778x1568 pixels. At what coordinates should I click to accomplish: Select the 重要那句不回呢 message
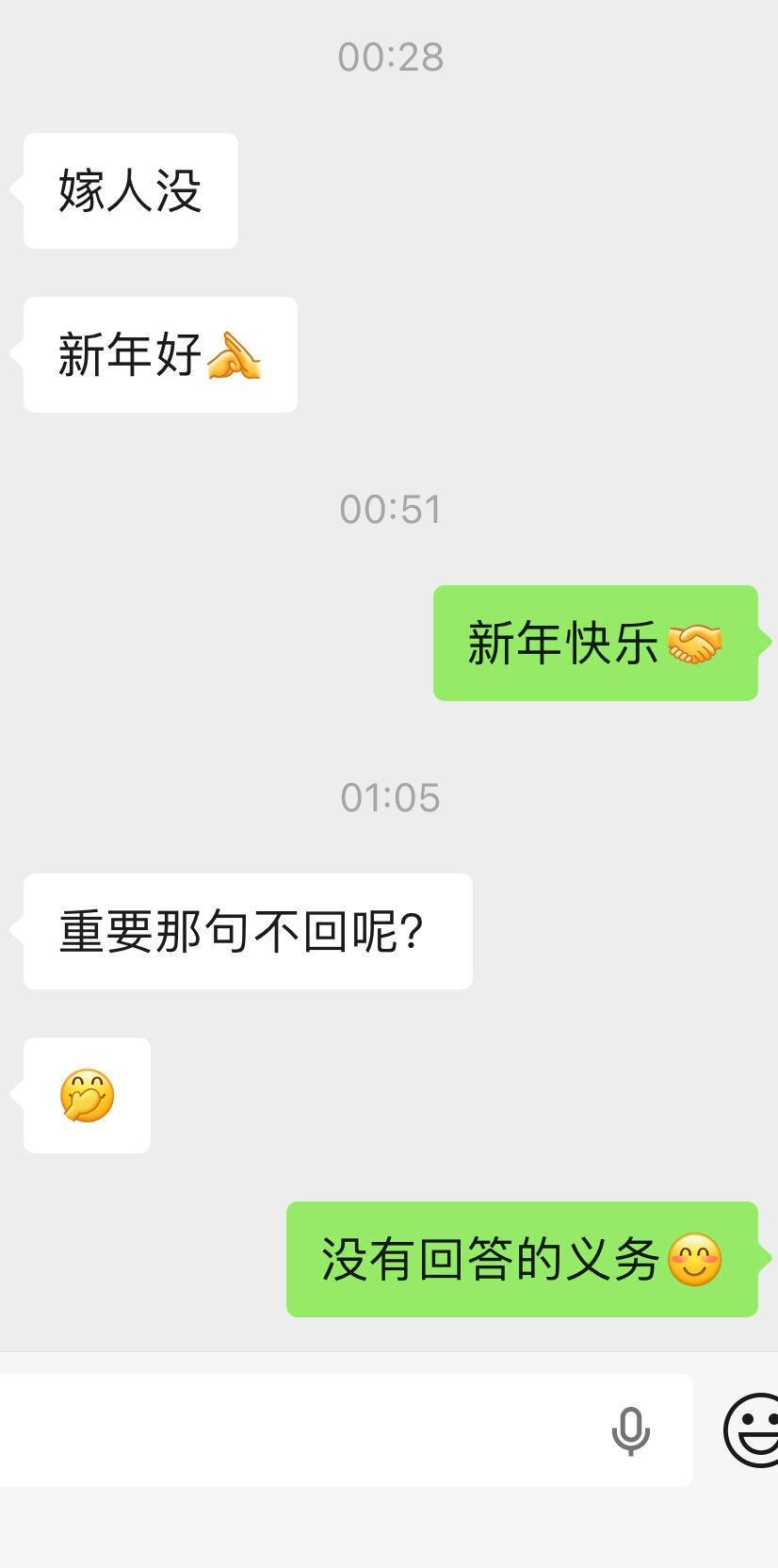pos(247,930)
